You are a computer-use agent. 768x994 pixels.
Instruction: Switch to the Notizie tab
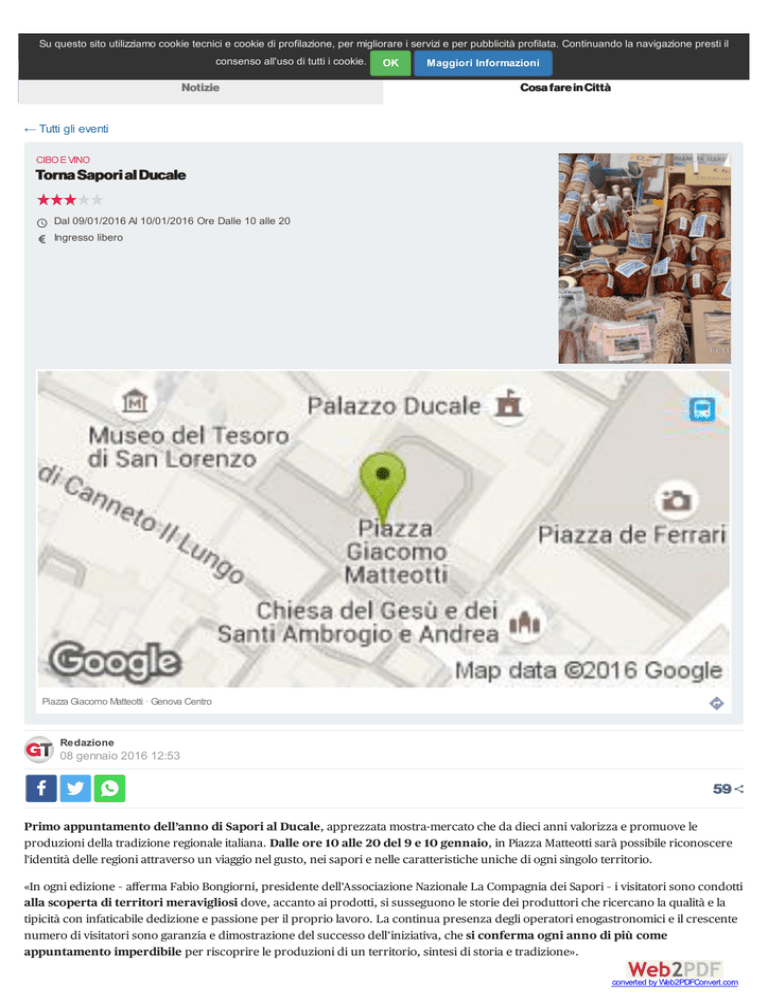tap(200, 89)
